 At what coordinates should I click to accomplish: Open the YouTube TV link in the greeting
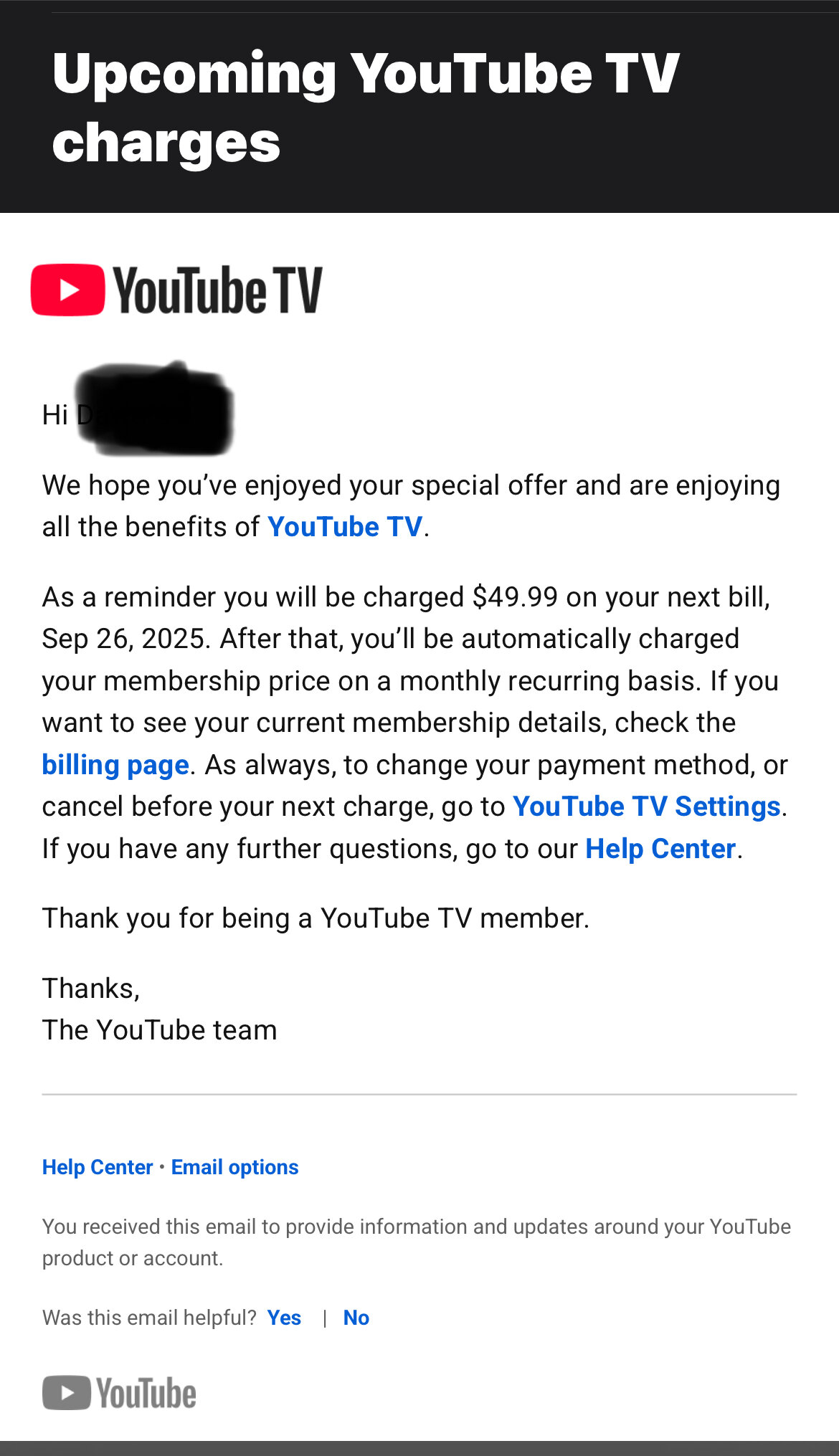pyautogui.click(x=345, y=527)
